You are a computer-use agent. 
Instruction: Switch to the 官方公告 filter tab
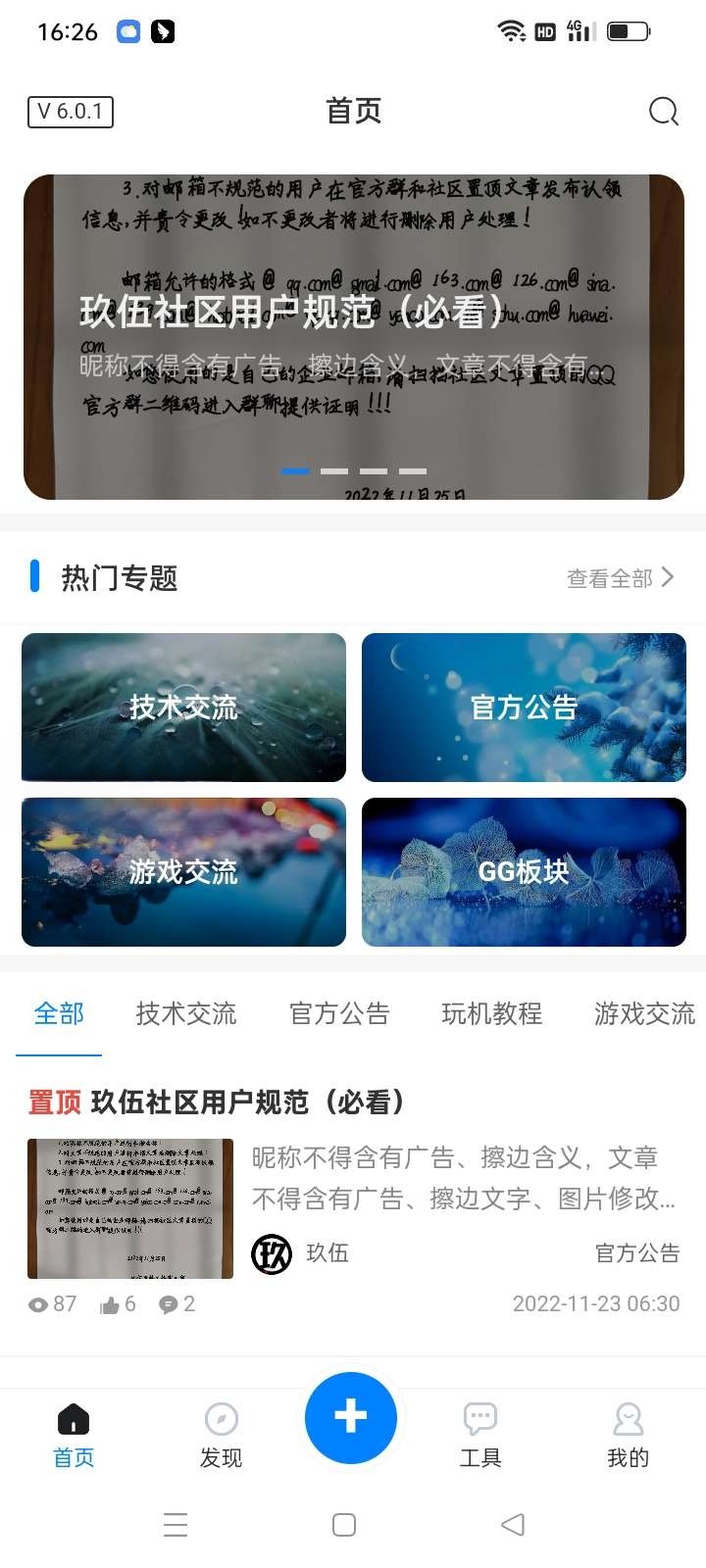339,1013
